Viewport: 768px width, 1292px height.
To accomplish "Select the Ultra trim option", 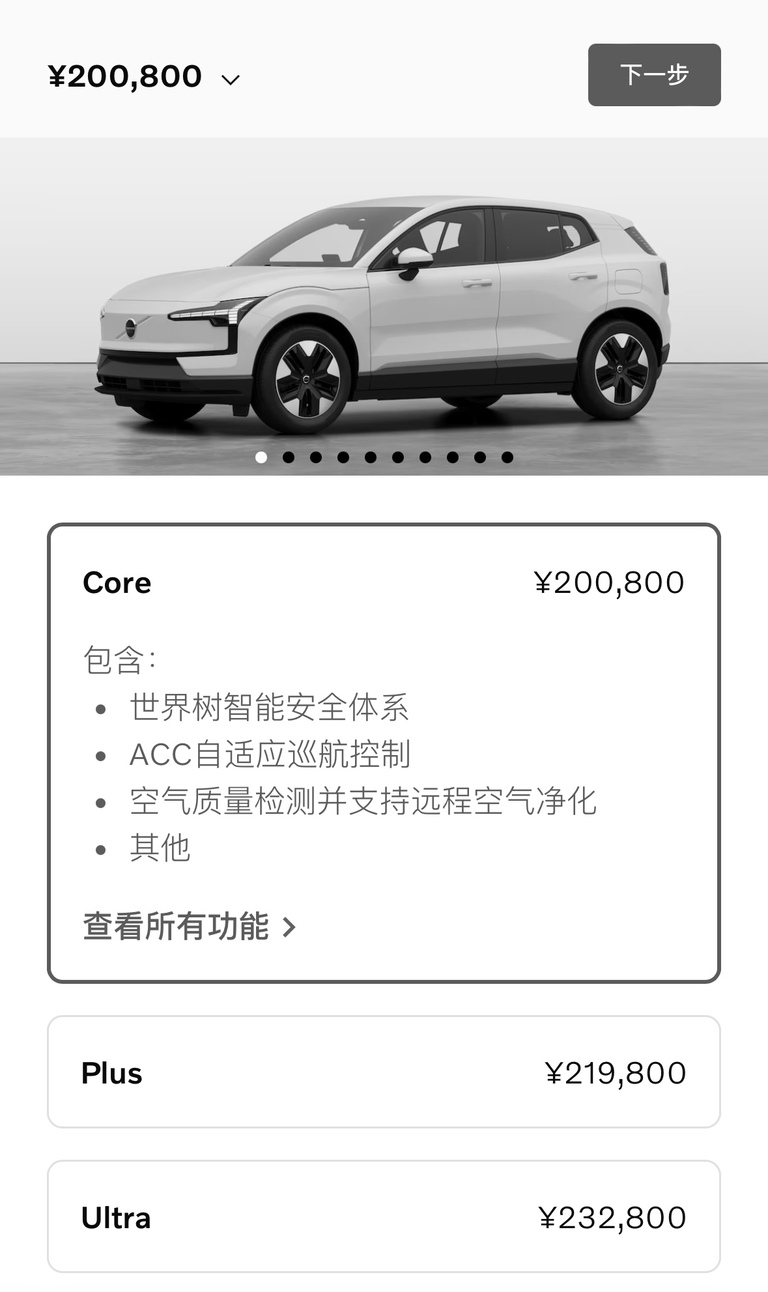I will 384,1217.
